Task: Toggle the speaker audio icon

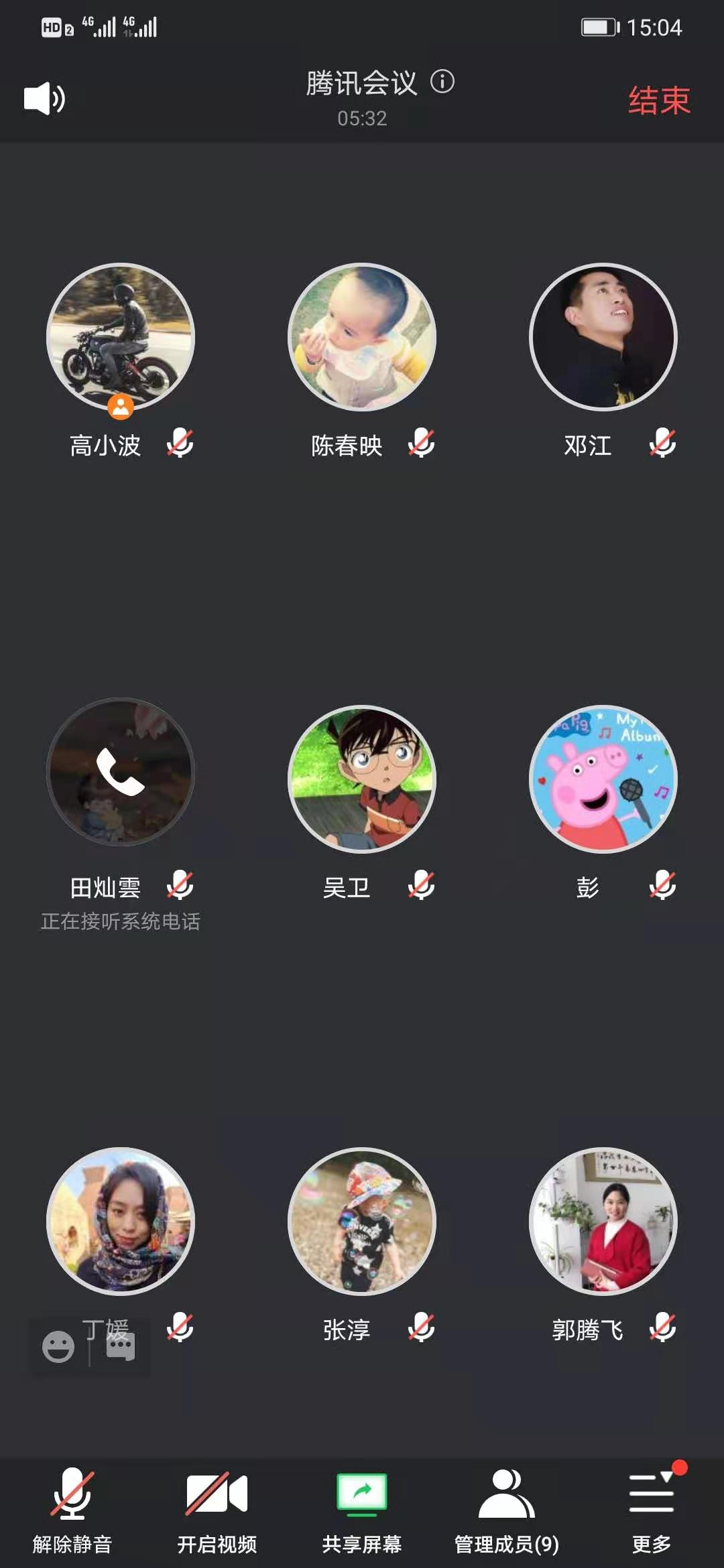Action: coord(44,99)
